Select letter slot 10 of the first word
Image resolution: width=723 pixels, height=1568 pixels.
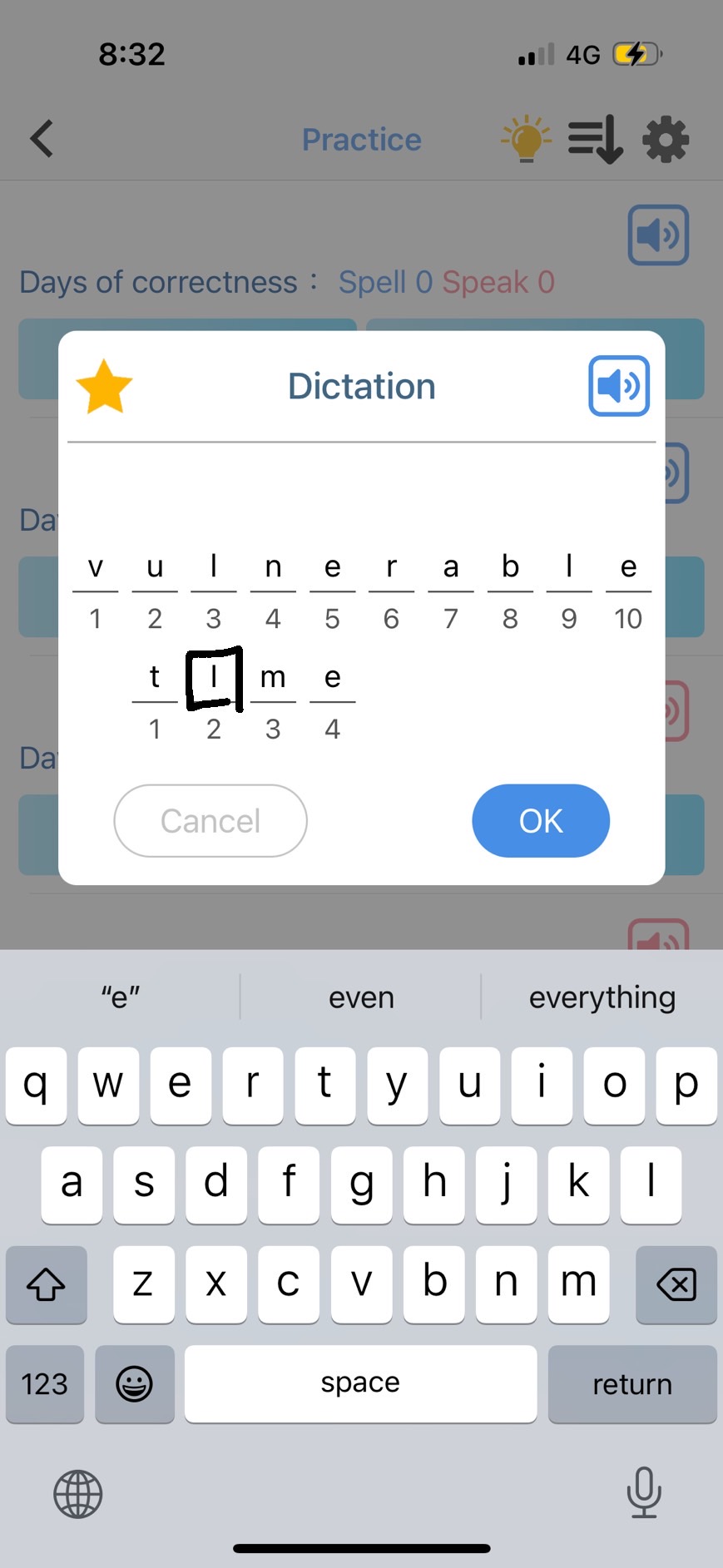point(628,568)
